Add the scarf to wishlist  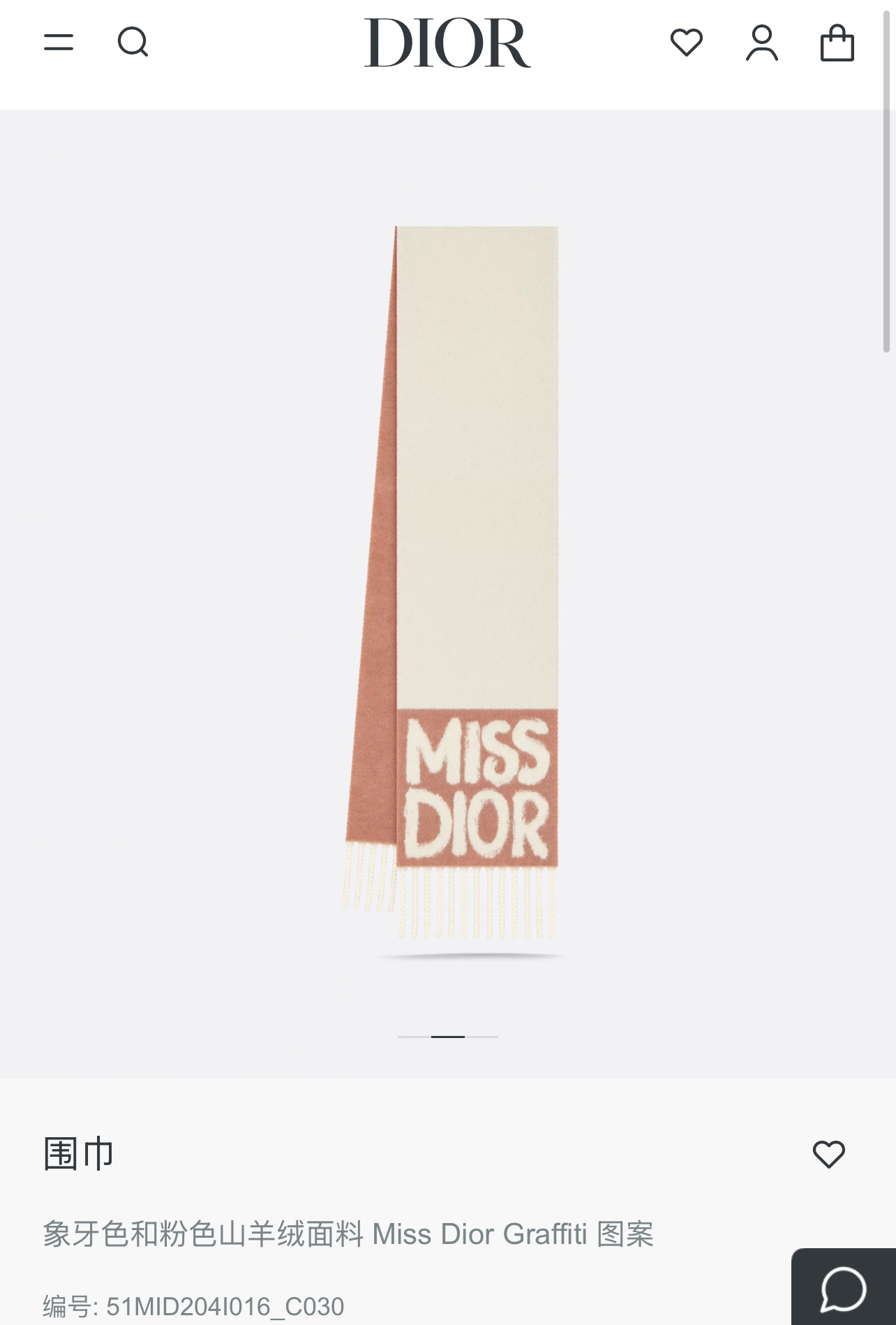pyautogui.click(x=828, y=1154)
